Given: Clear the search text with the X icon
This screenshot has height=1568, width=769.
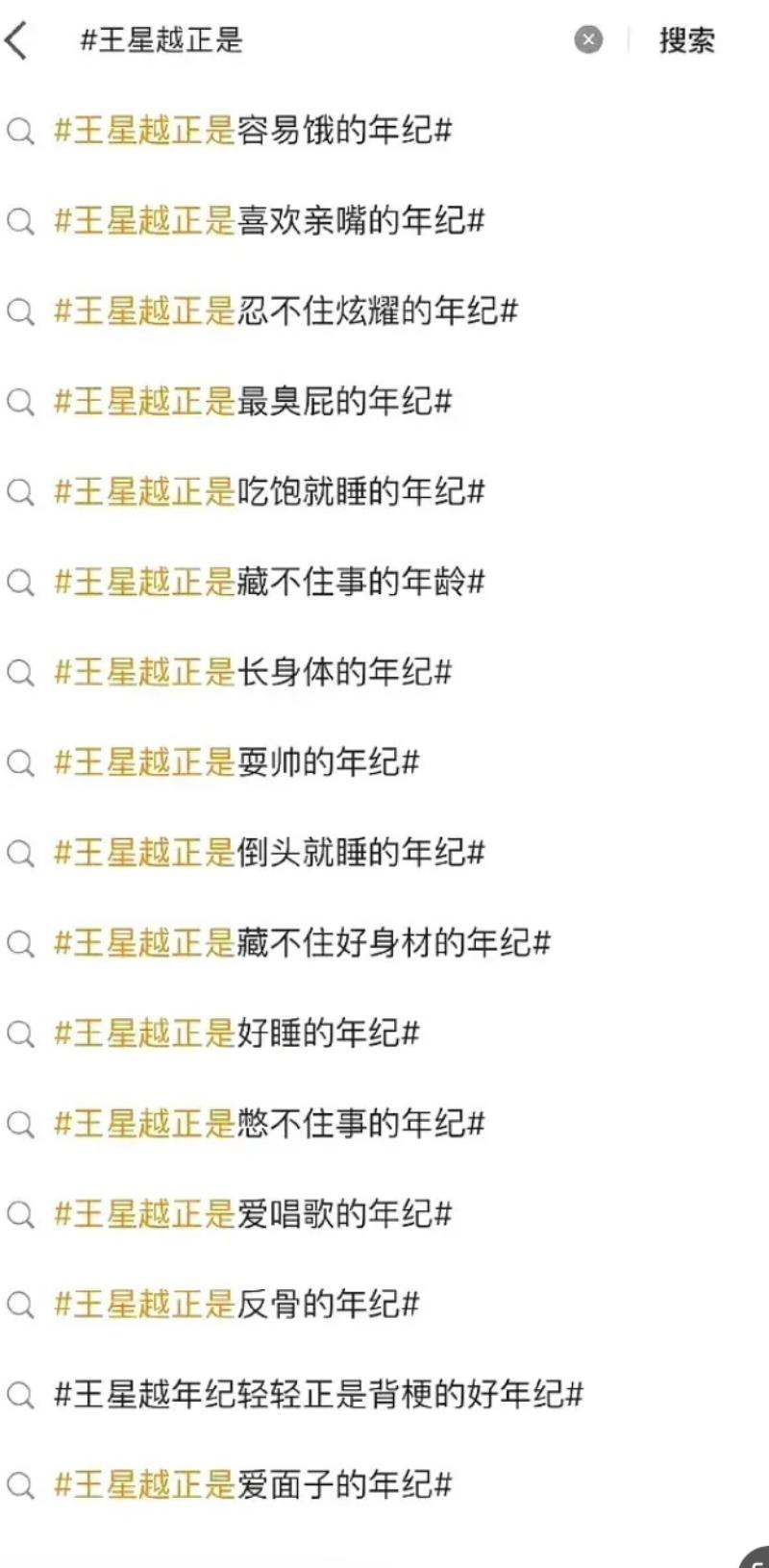Looking at the screenshot, I should [588, 39].
